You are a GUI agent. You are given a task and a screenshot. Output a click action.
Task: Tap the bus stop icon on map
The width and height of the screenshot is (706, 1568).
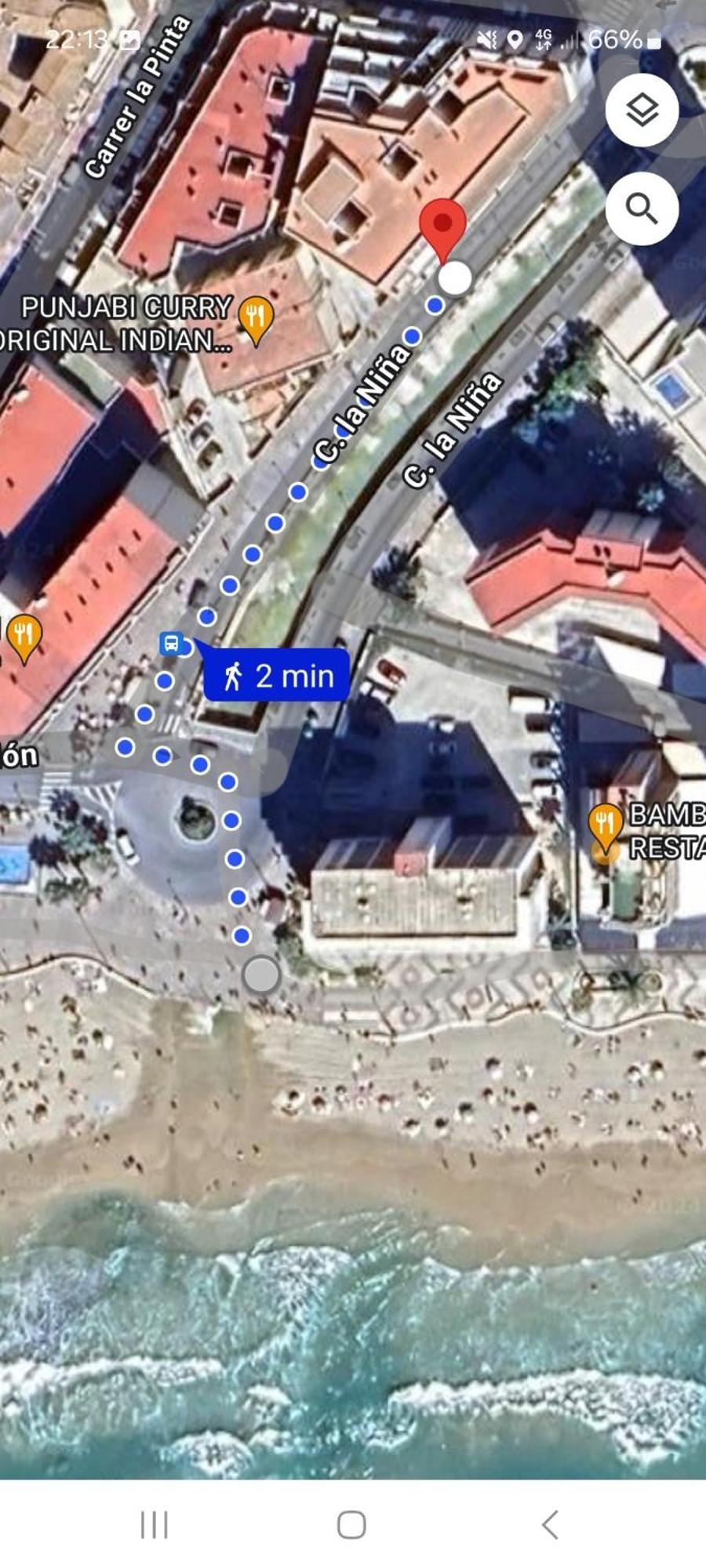[x=172, y=644]
